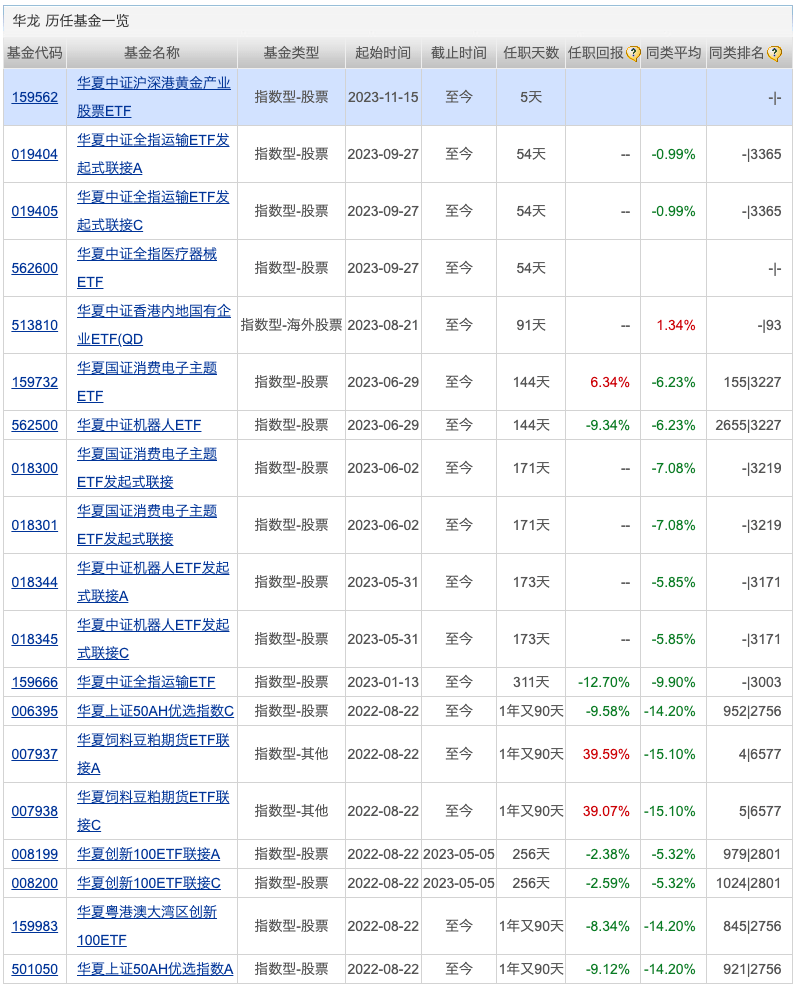
Task: Open 华夏中证机器人ETF link
Action: [139, 425]
